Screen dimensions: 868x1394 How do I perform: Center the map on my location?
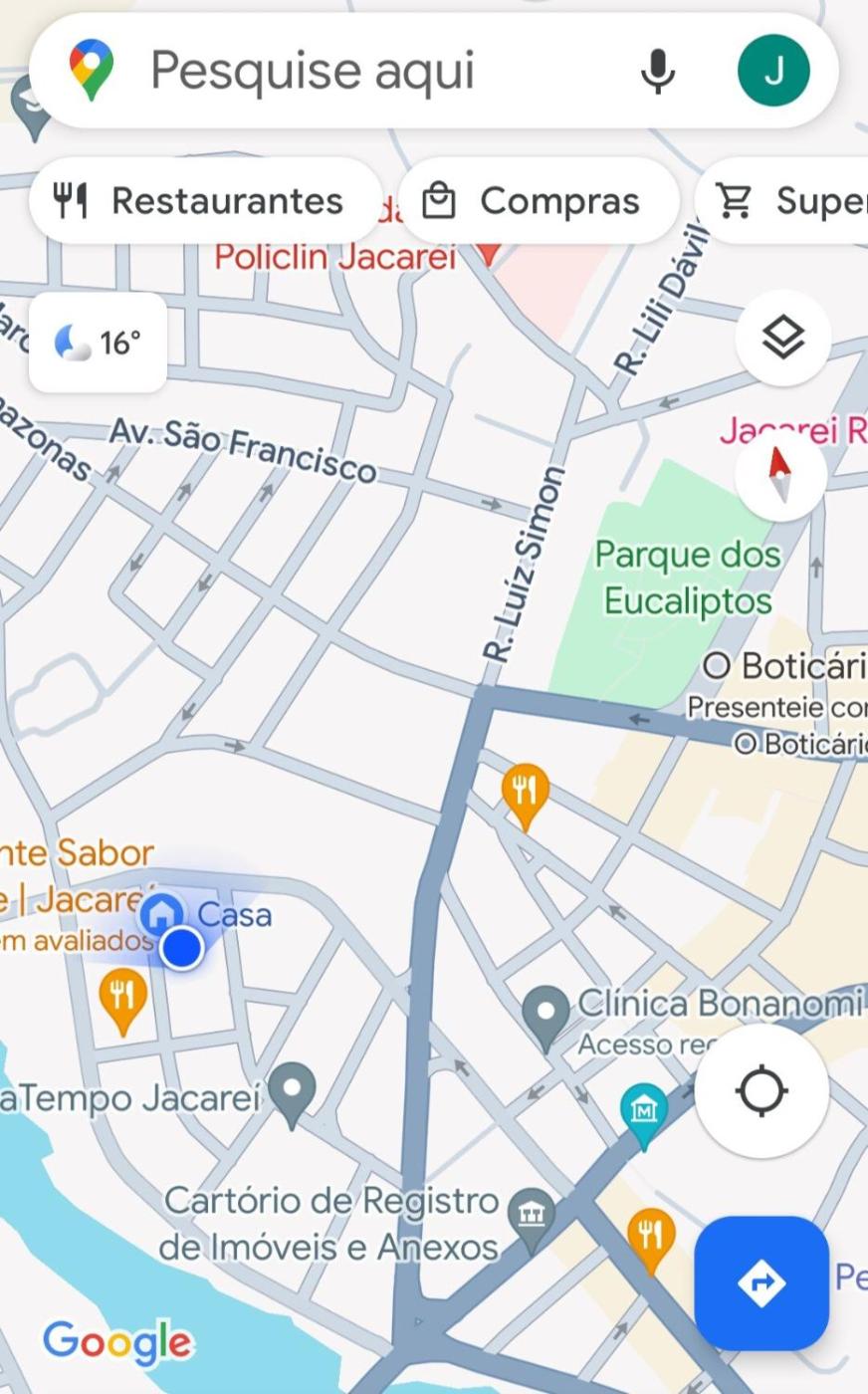[761, 1090]
